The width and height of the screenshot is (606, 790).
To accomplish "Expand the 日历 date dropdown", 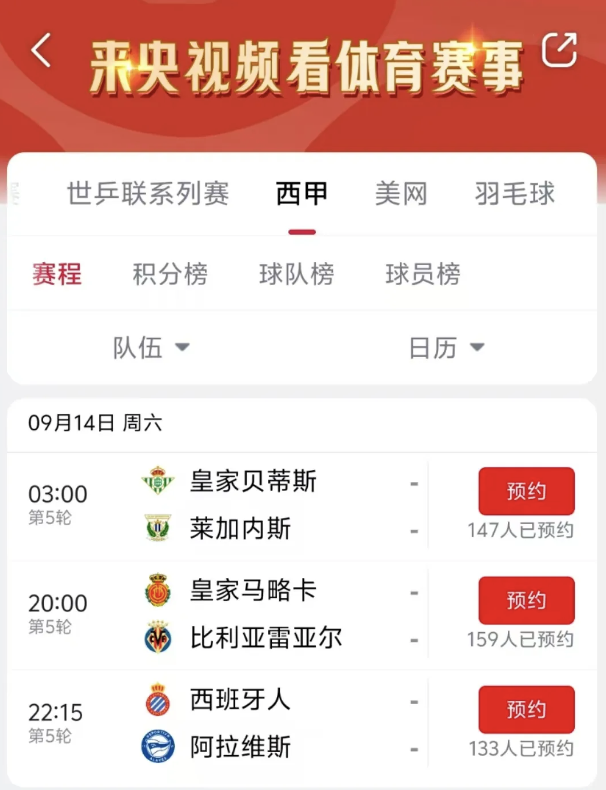I will coord(447,347).
